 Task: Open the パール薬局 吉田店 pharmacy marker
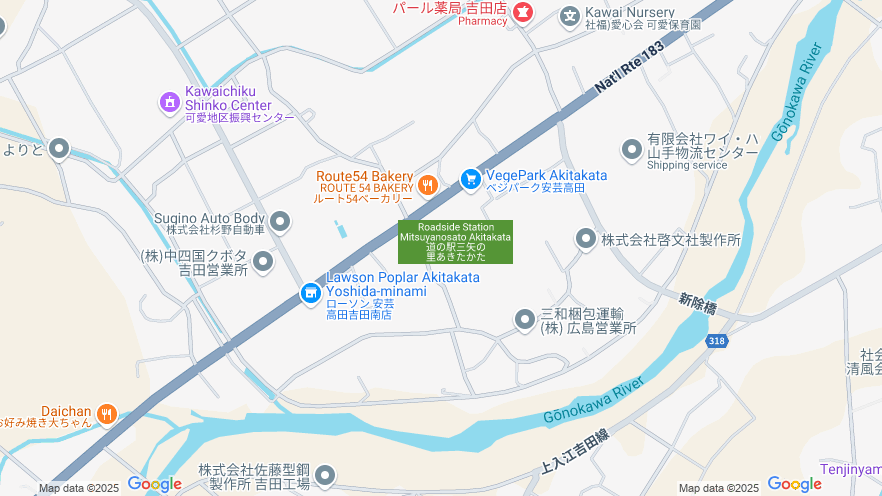point(523,11)
